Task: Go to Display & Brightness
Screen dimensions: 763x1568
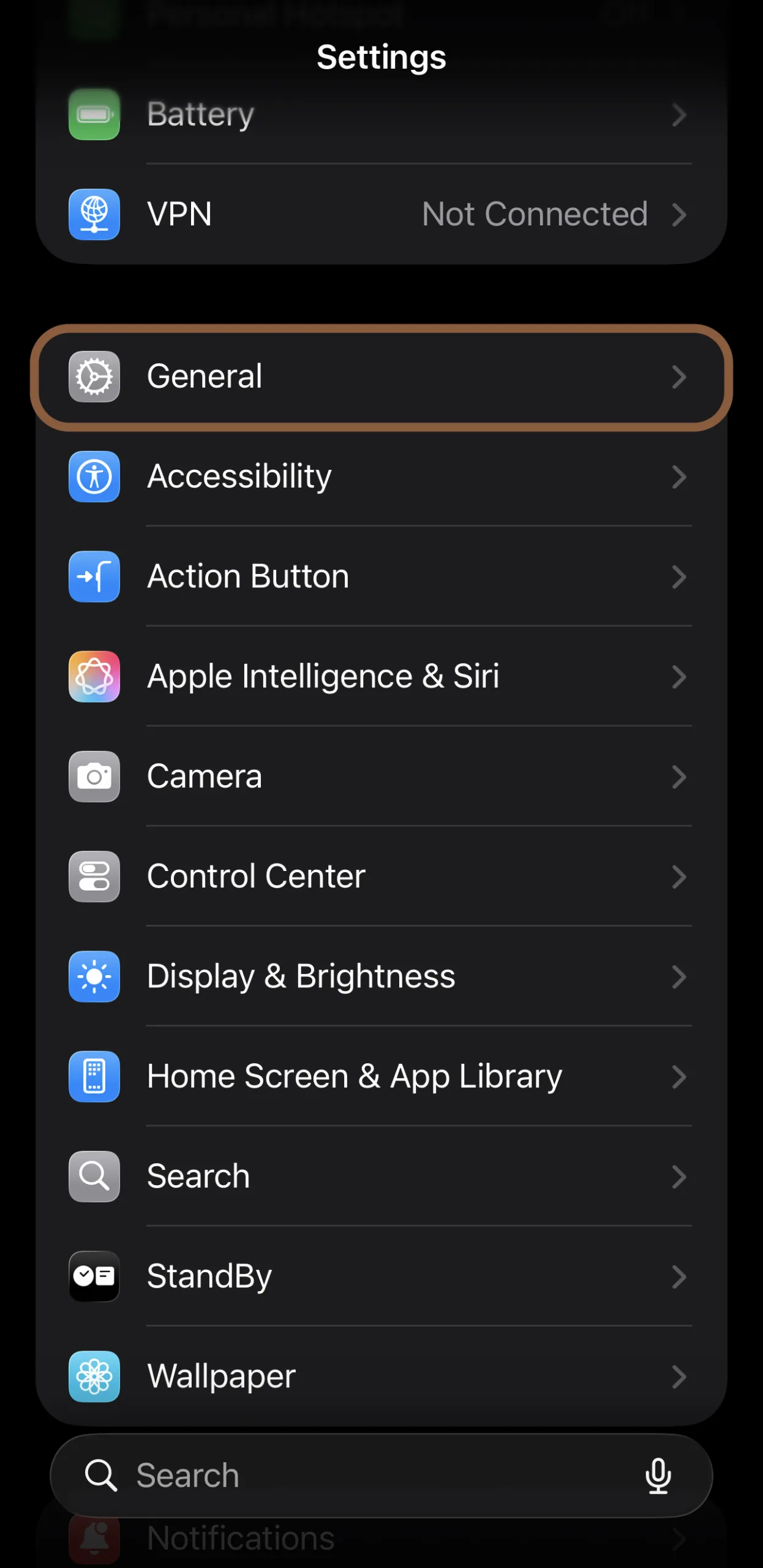Action: click(380, 976)
